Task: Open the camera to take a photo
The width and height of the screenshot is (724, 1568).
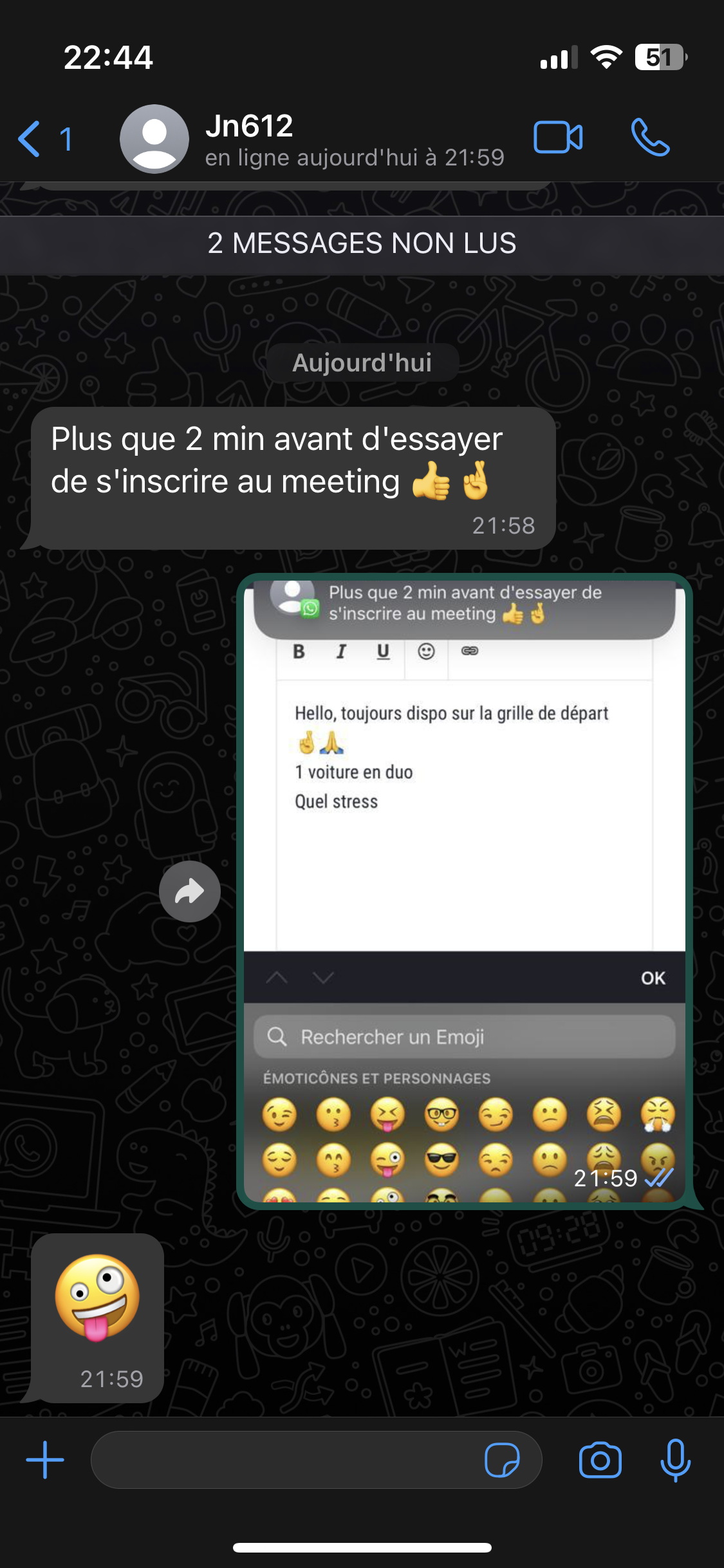Action: coord(600,1460)
